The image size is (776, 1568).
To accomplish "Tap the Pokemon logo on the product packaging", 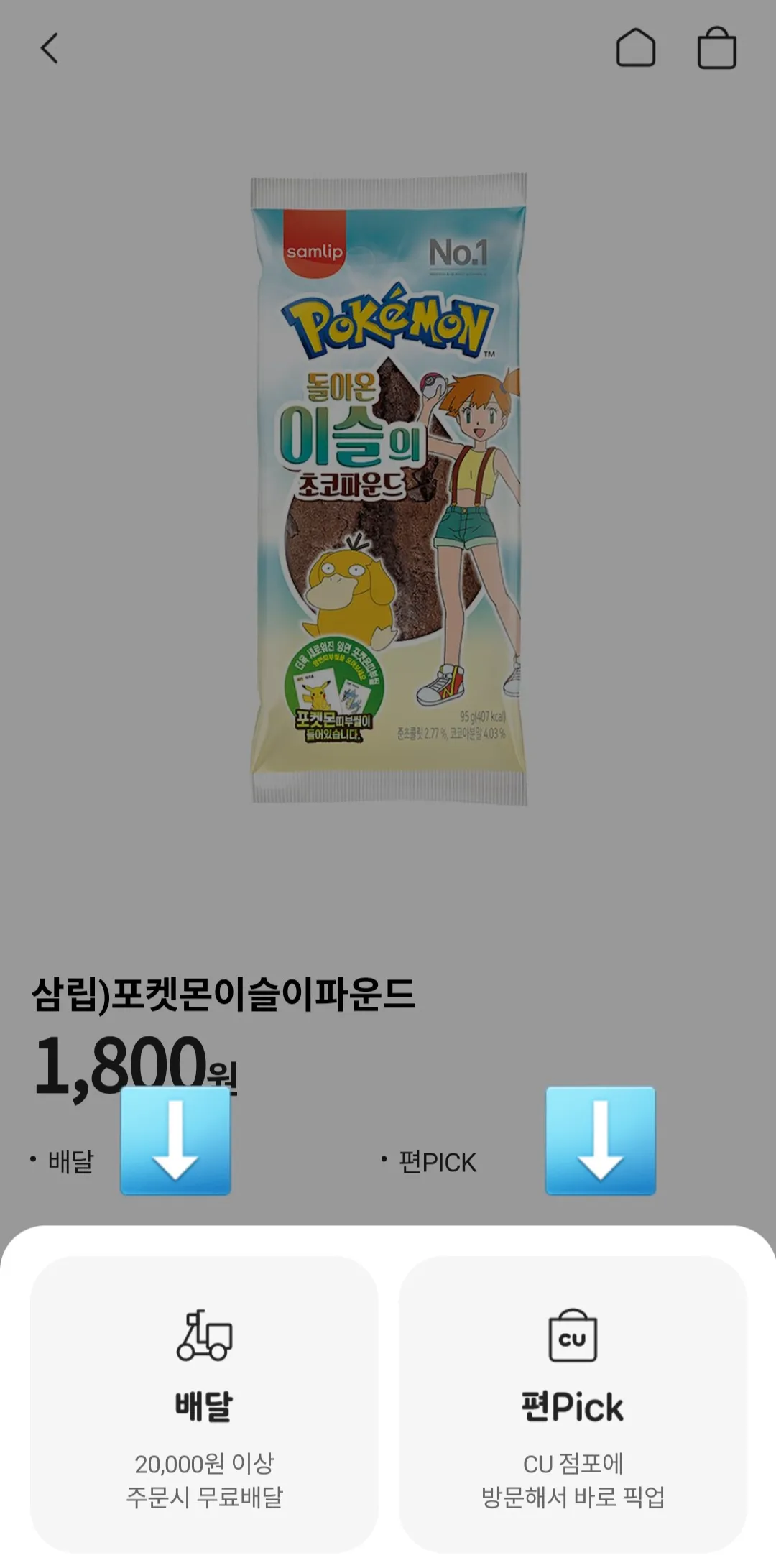I will [x=388, y=323].
